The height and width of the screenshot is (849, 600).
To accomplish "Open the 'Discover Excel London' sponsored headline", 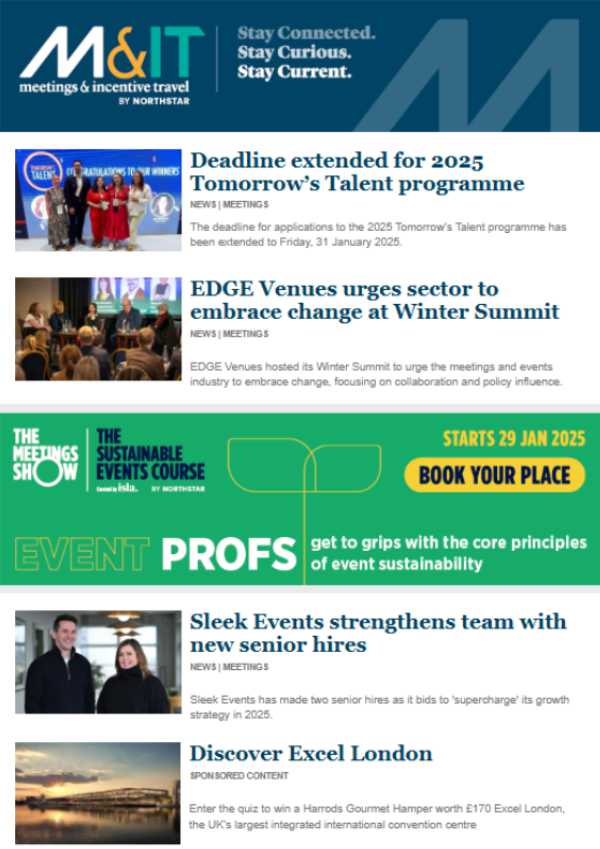I will (x=311, y=753).
